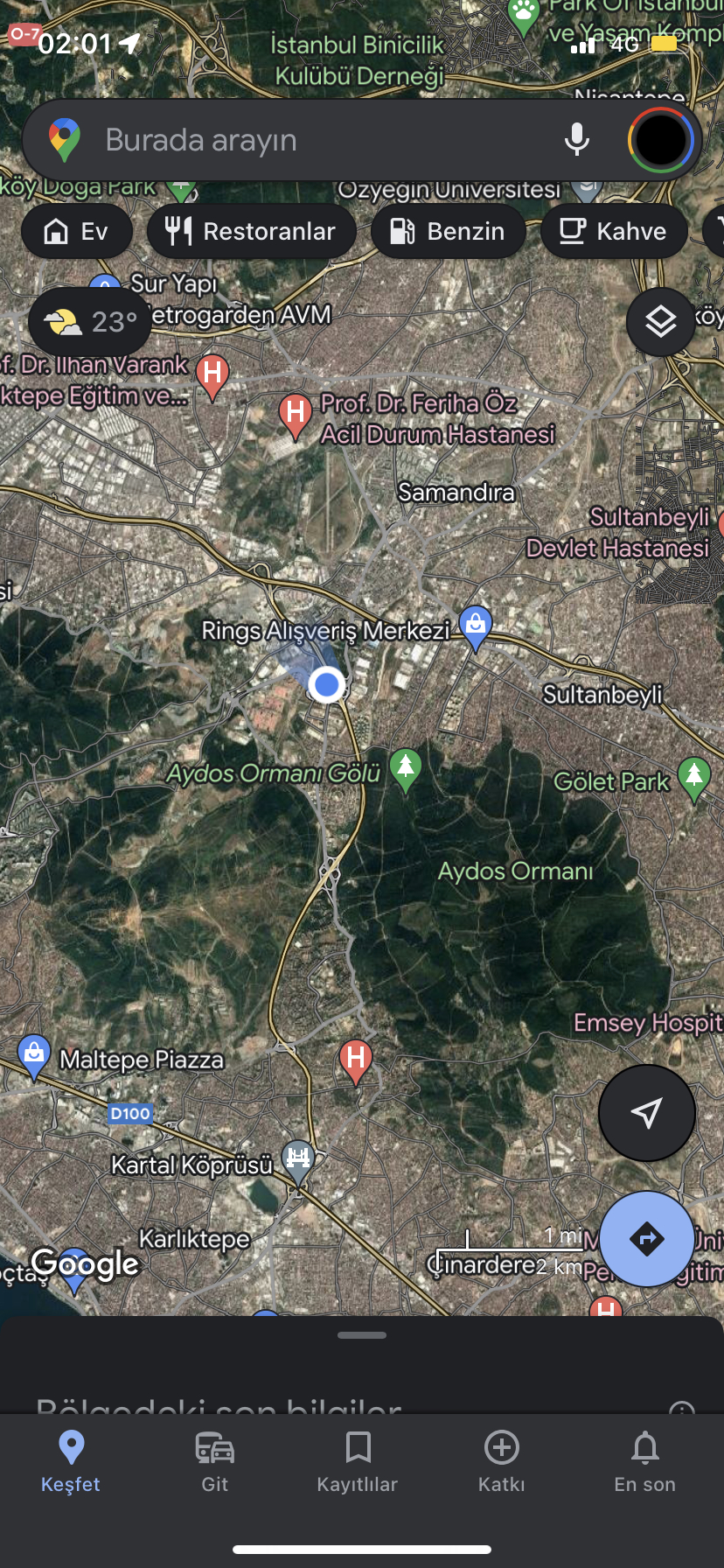
Task: Open the En son tab
Action: click(x=645, y=1462)
